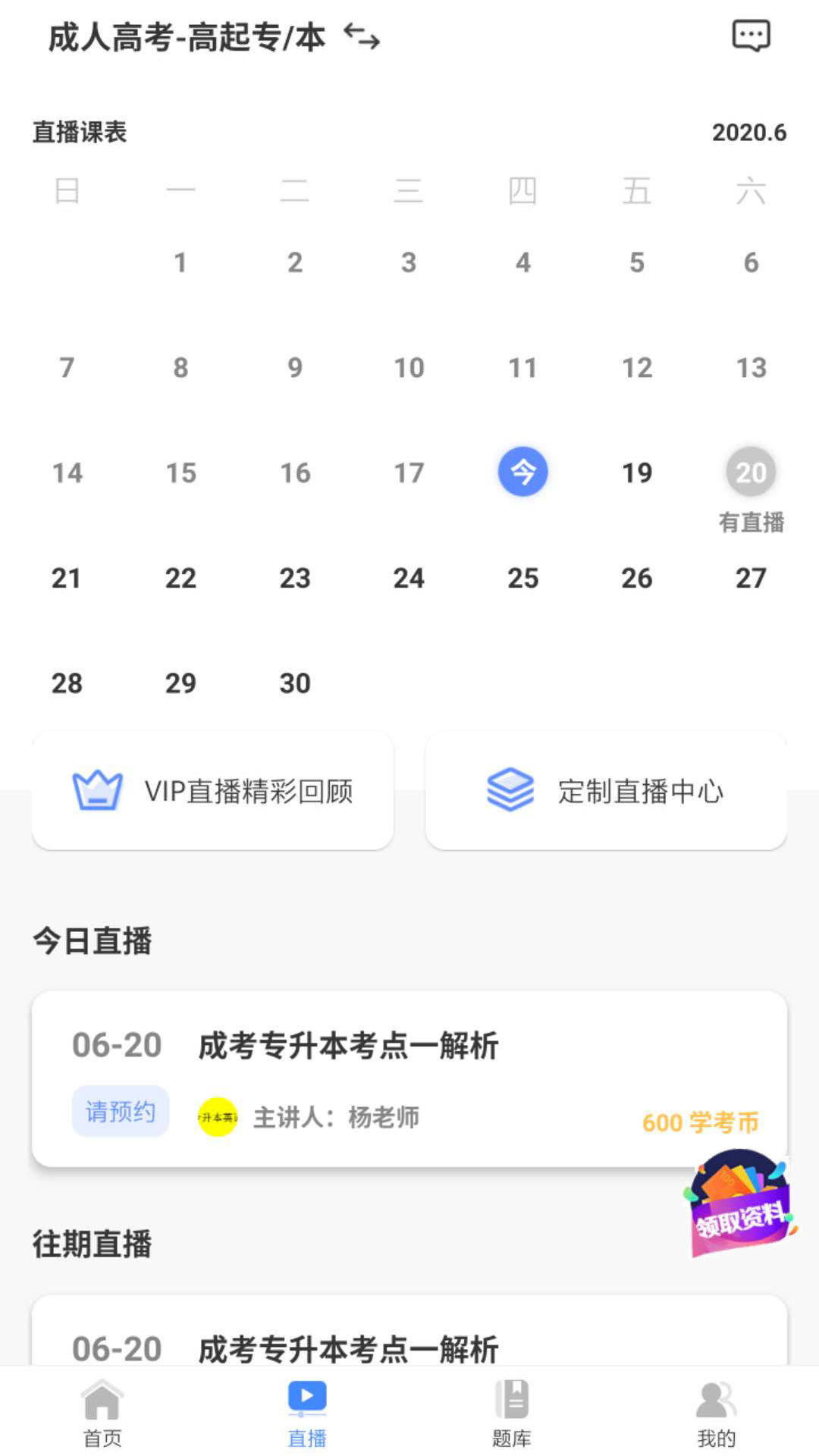Viewport: 819px width, 1456px height.
Task: Tap 请预约 to book the live class
Action: (x=120, y=1111)
